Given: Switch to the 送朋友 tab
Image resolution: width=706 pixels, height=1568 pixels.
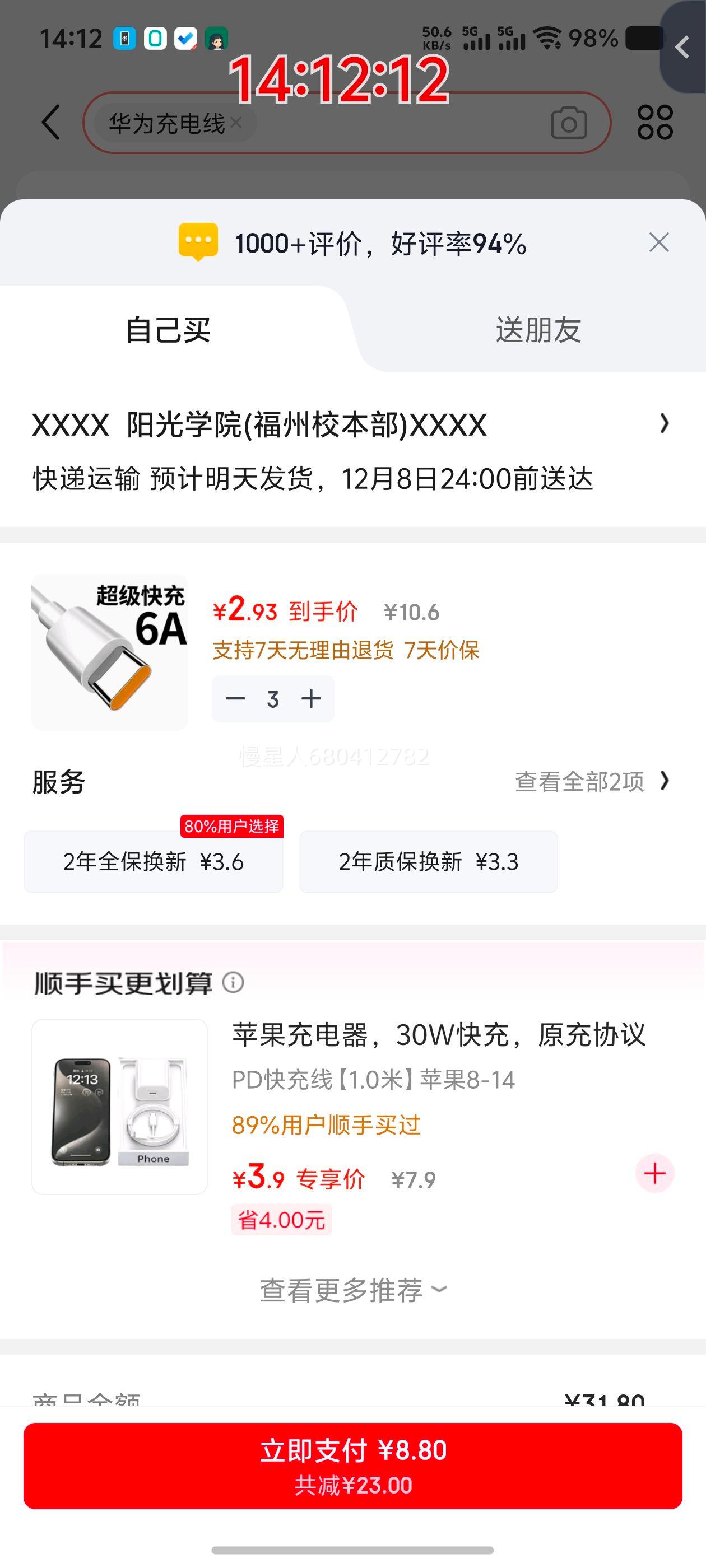Looking at the screenshot, I should (x=538, y=330).
